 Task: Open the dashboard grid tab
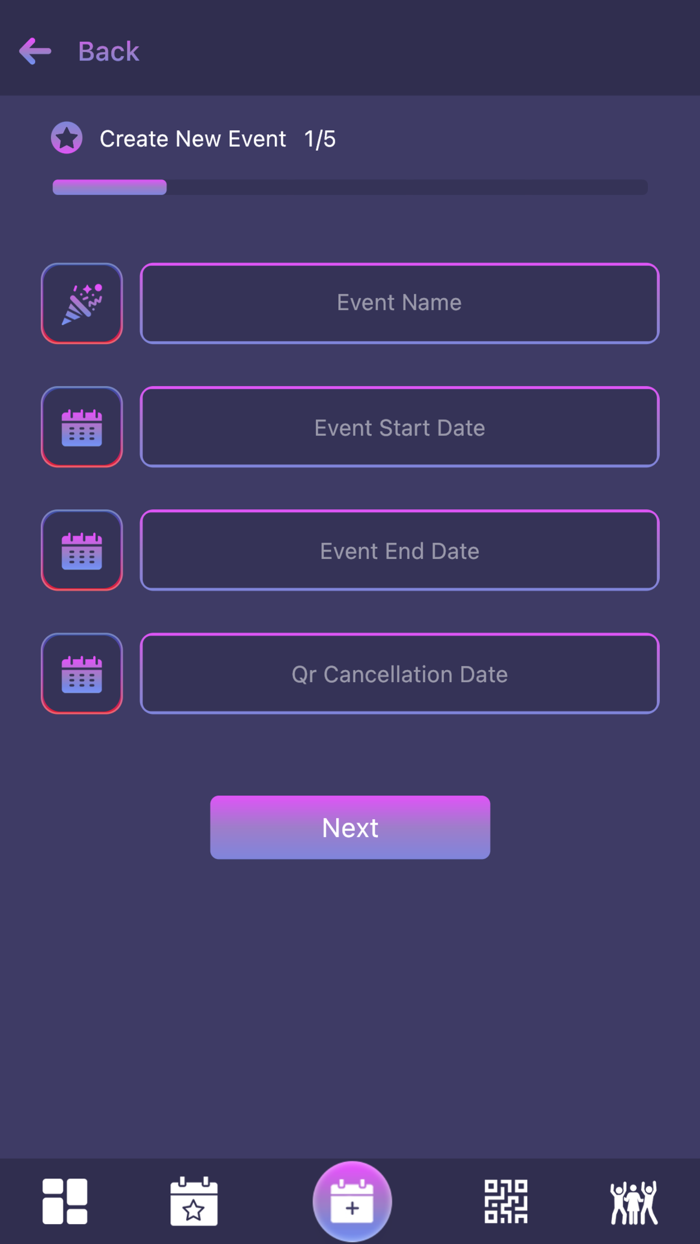(65, 1201)
